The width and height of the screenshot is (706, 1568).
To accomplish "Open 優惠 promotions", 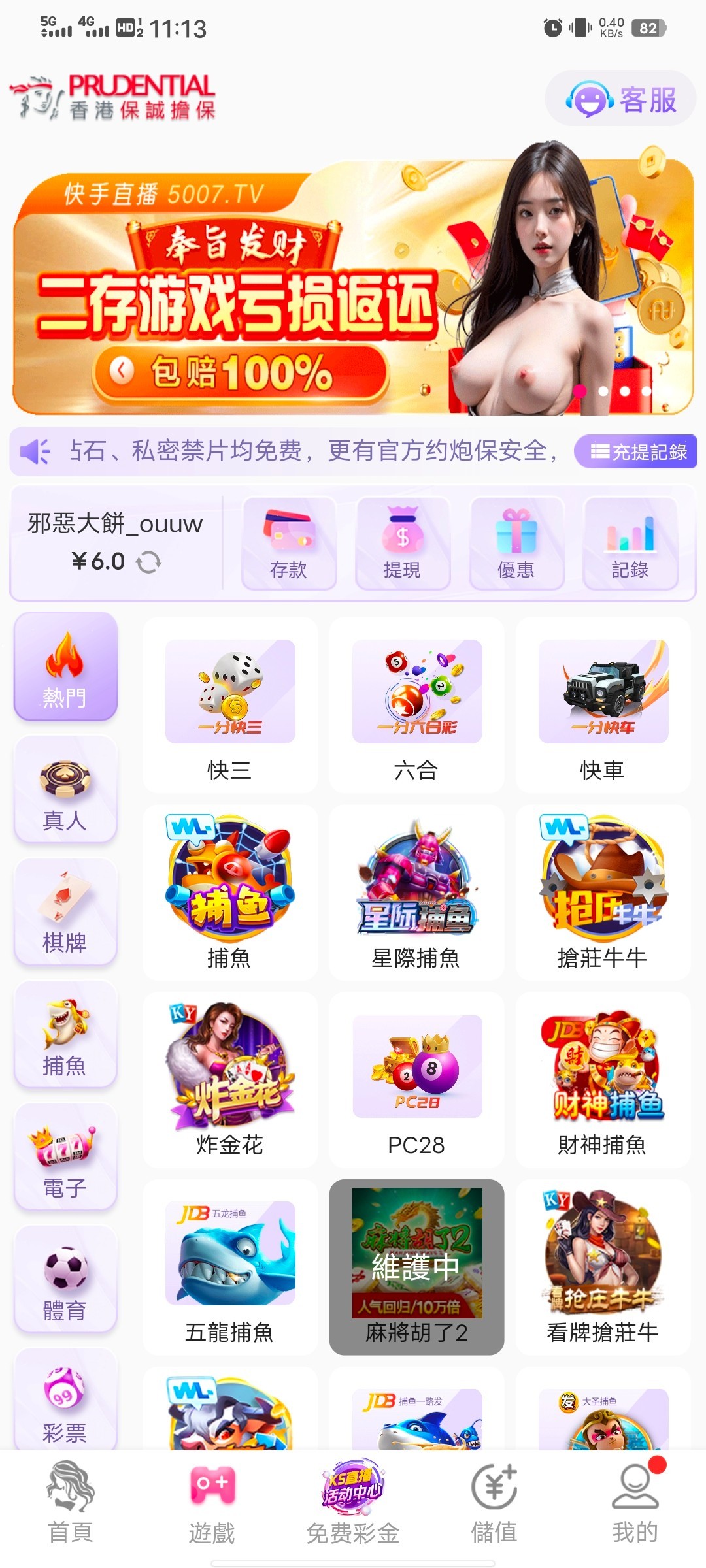I will pyautogui.click(x=516, y=544).
